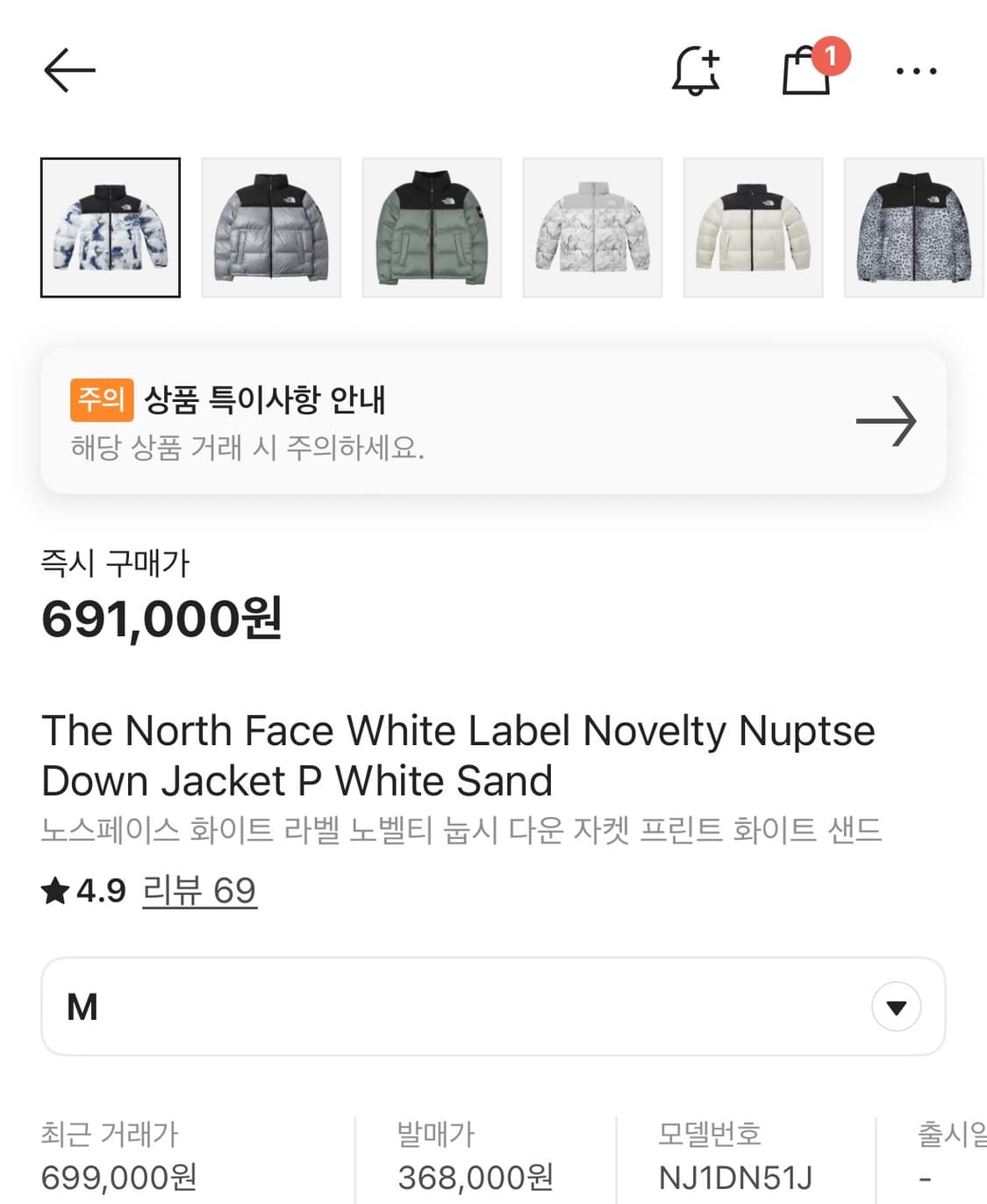Tap the size dropdown chevron
987x1204 pixels.
point(896,1006)
